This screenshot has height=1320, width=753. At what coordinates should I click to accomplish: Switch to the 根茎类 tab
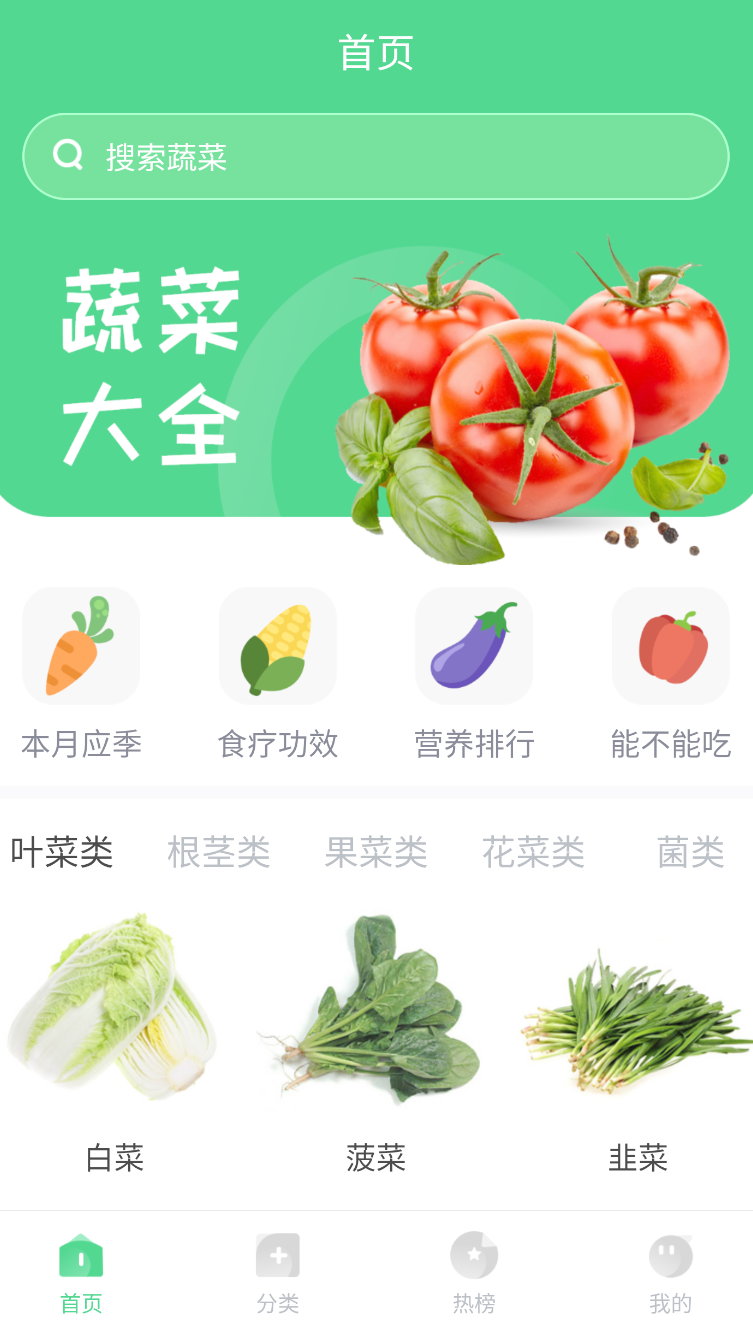point(219,852)
